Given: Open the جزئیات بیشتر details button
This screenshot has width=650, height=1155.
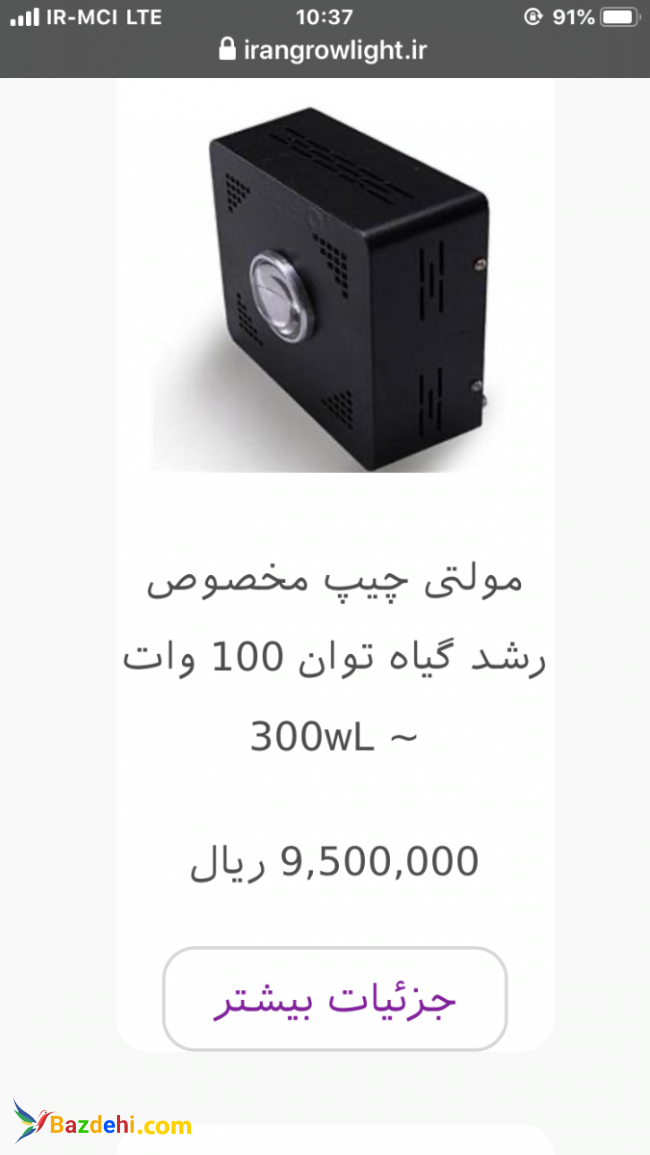Looking at the screenshot, I should (x=334, y=998).
